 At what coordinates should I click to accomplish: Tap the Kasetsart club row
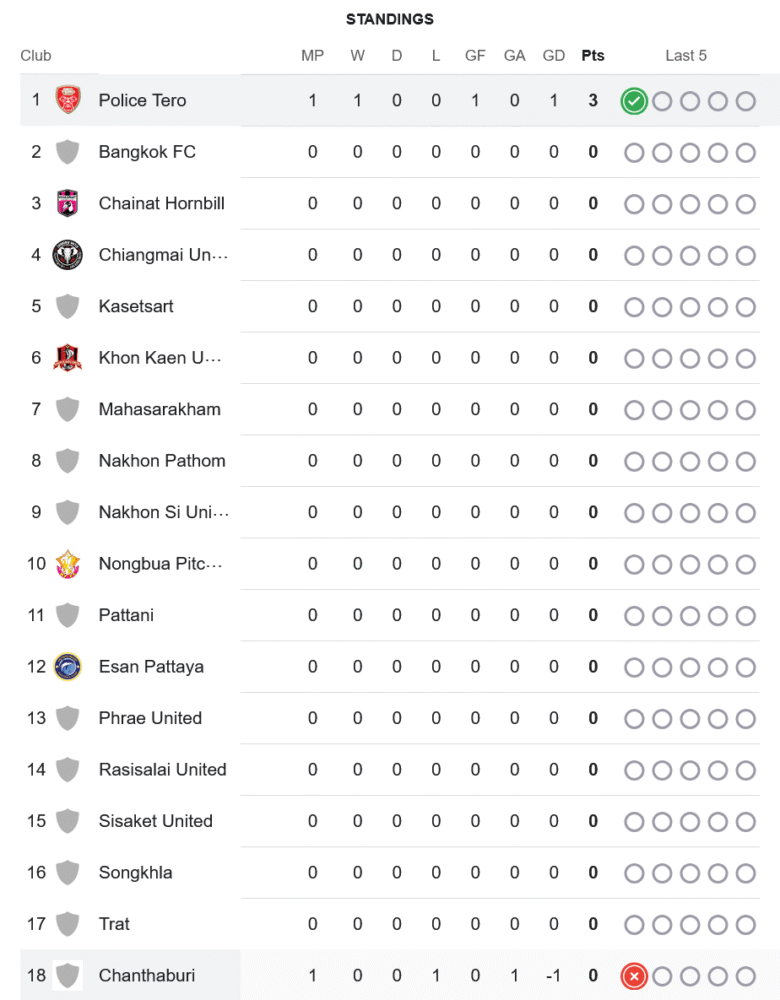(x=136, y=306)
